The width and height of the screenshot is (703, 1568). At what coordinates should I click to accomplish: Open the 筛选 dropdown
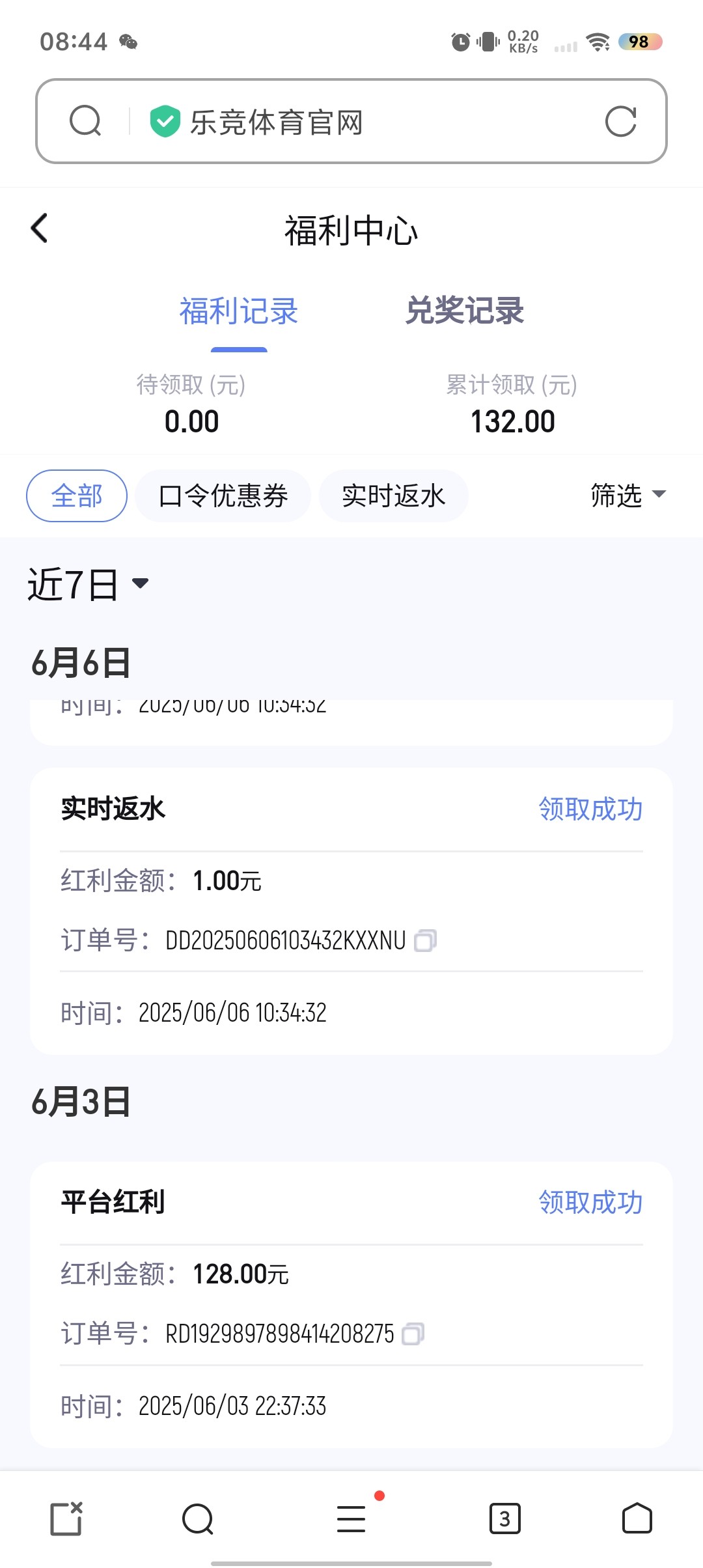(627, 495)
